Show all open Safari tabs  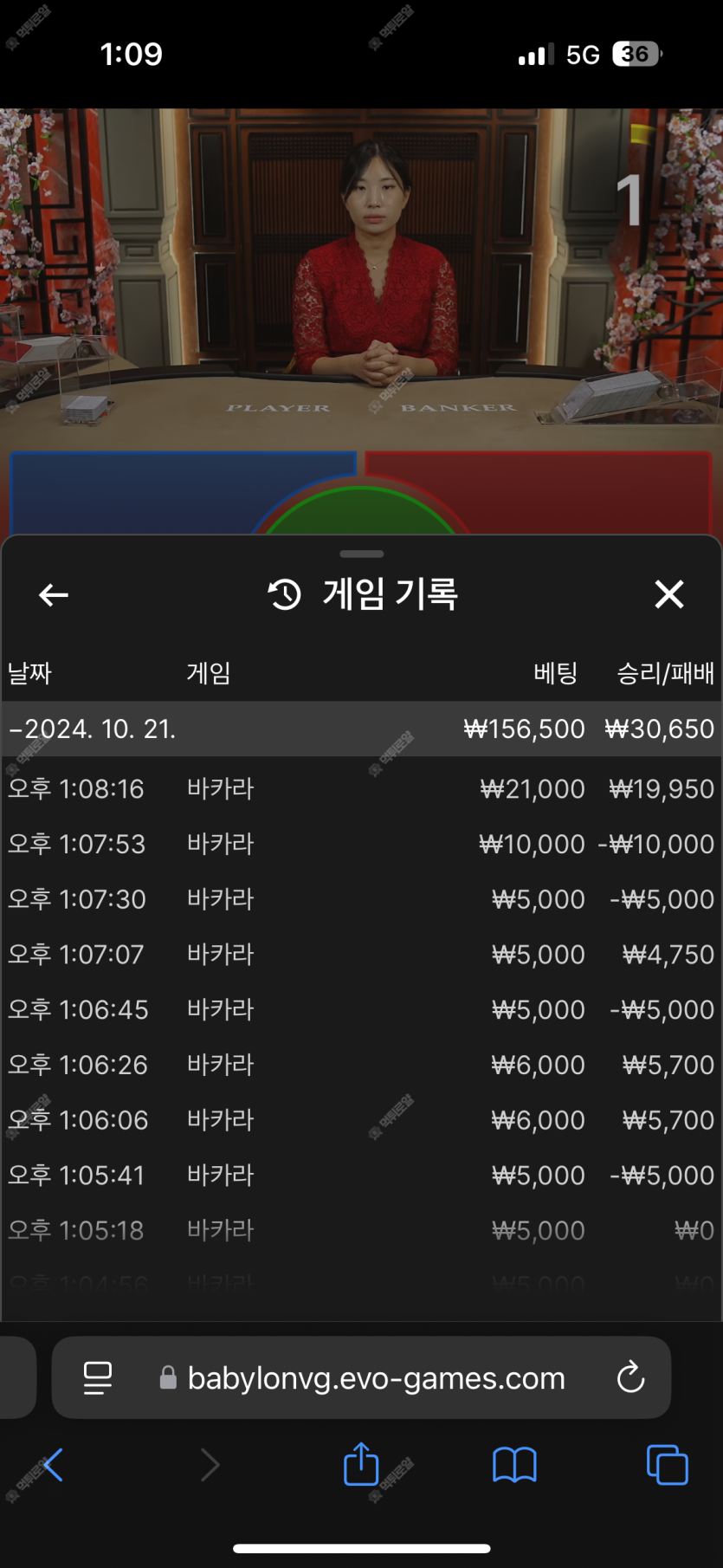(x=667, y=1465)
